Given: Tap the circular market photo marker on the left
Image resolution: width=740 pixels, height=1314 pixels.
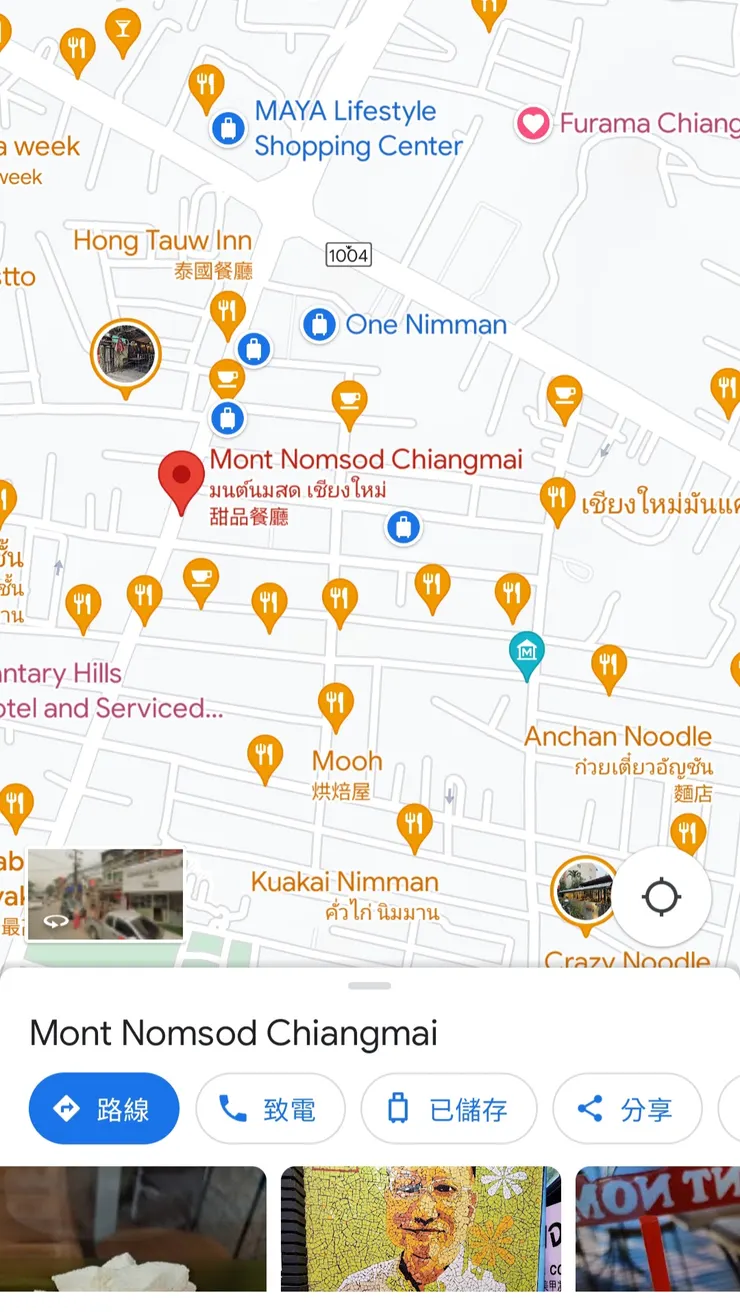Looking at the screenshot, I should (126, 353).
